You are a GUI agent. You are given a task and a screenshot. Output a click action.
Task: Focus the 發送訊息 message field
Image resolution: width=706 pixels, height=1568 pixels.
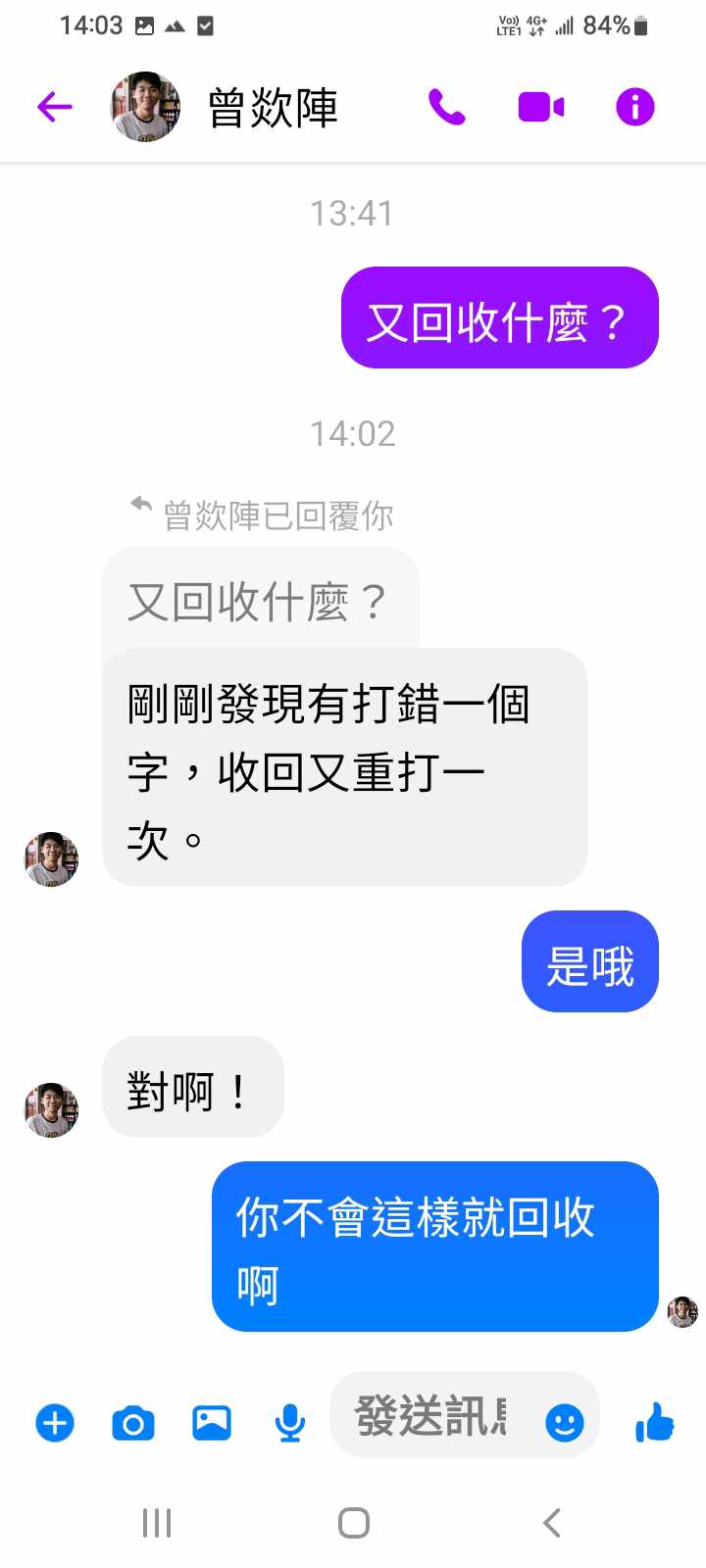pos(431,1417)
